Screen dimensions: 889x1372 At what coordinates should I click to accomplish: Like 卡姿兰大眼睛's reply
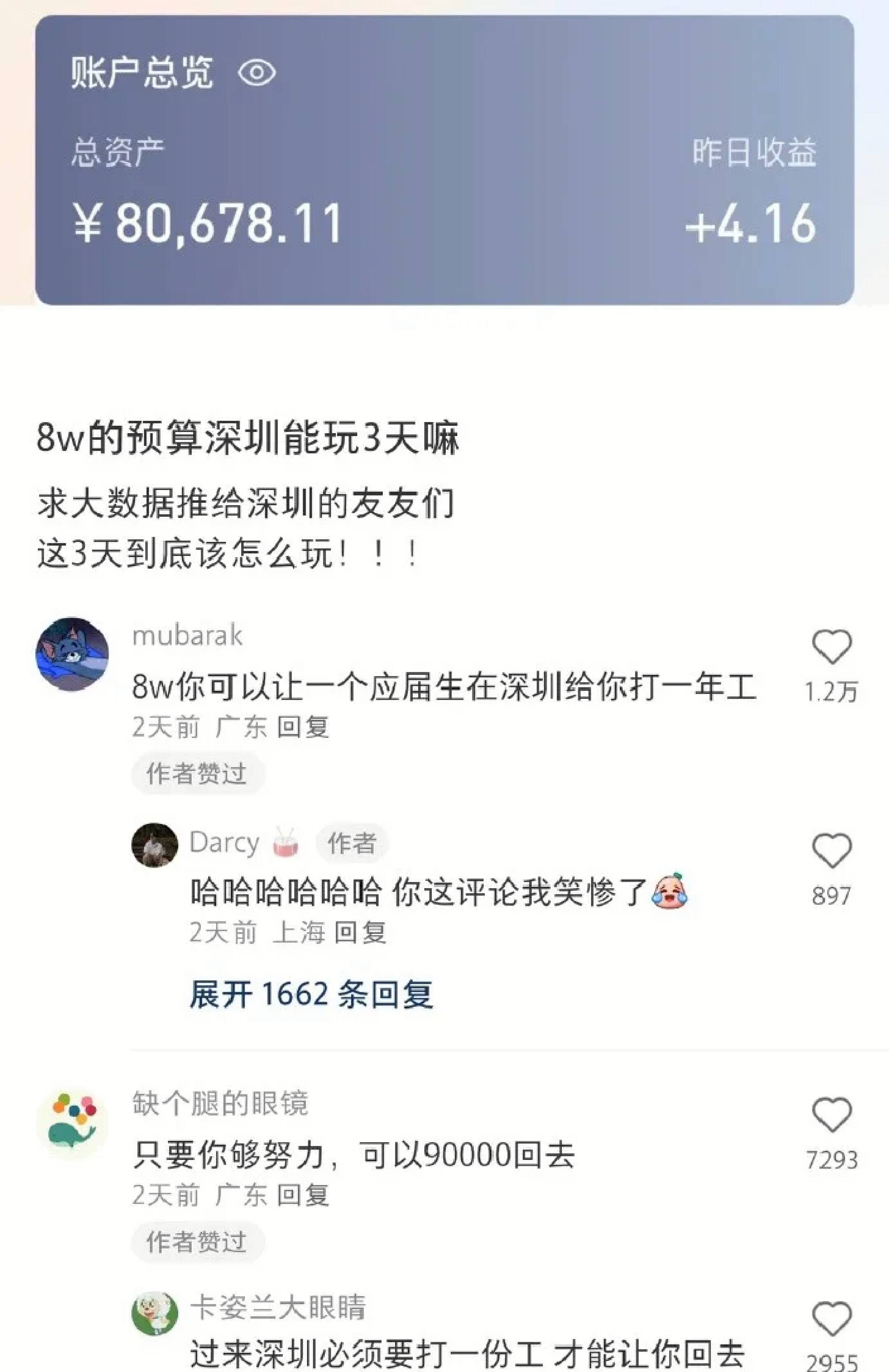tap(831, 1320)
